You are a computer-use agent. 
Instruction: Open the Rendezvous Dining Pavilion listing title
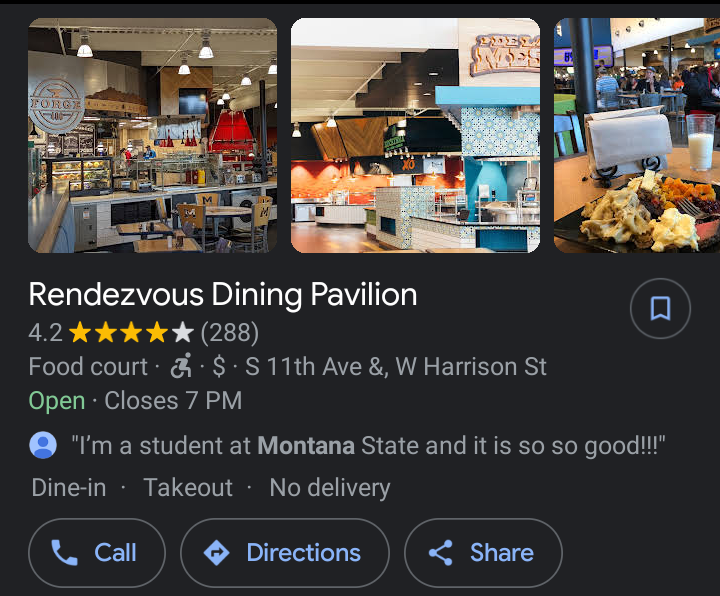click(222, 294)
